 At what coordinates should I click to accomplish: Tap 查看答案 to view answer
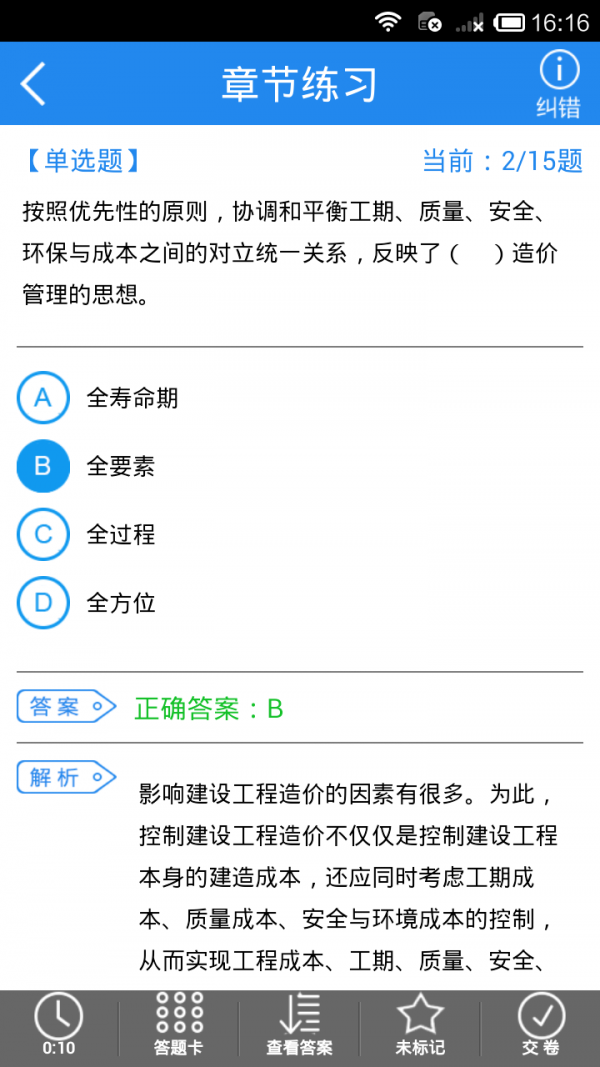click(x=299, y=1027)
